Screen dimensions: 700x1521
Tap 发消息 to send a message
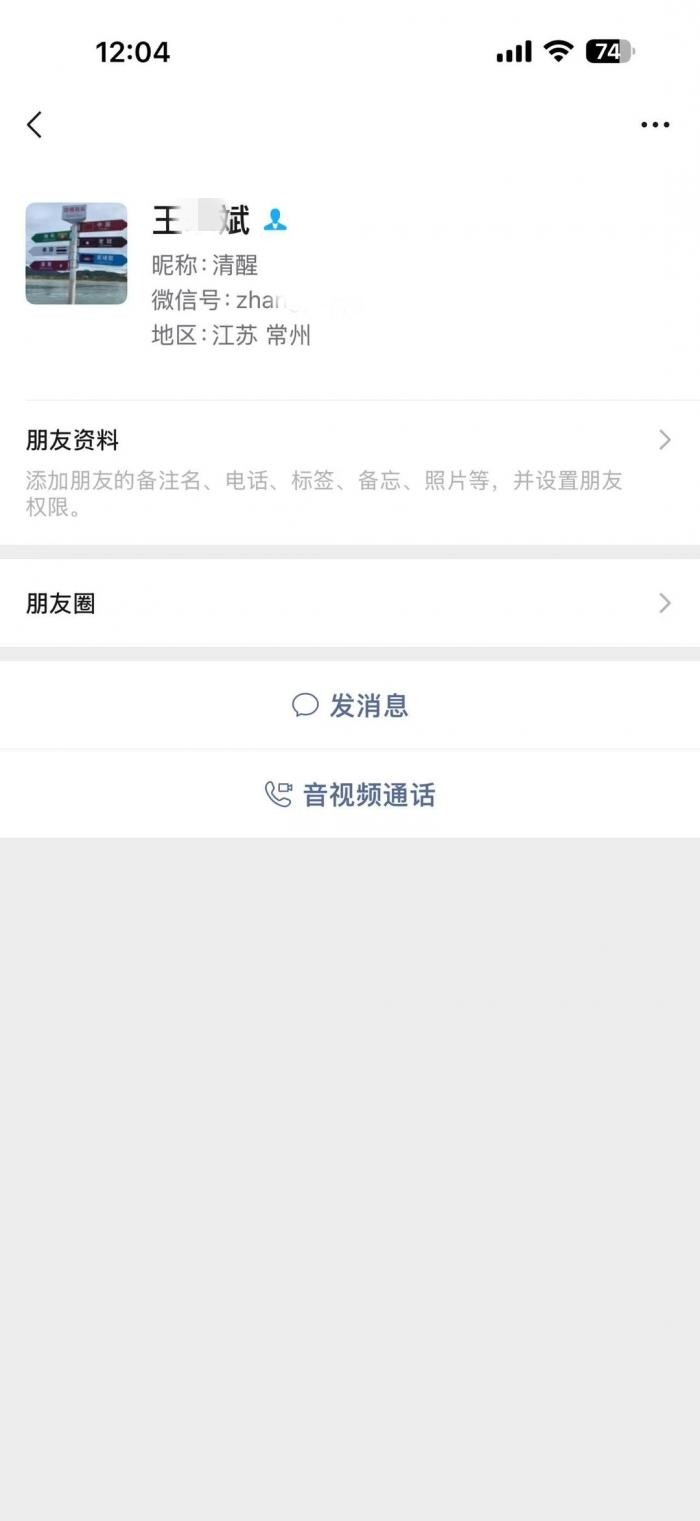coord(350,706)
